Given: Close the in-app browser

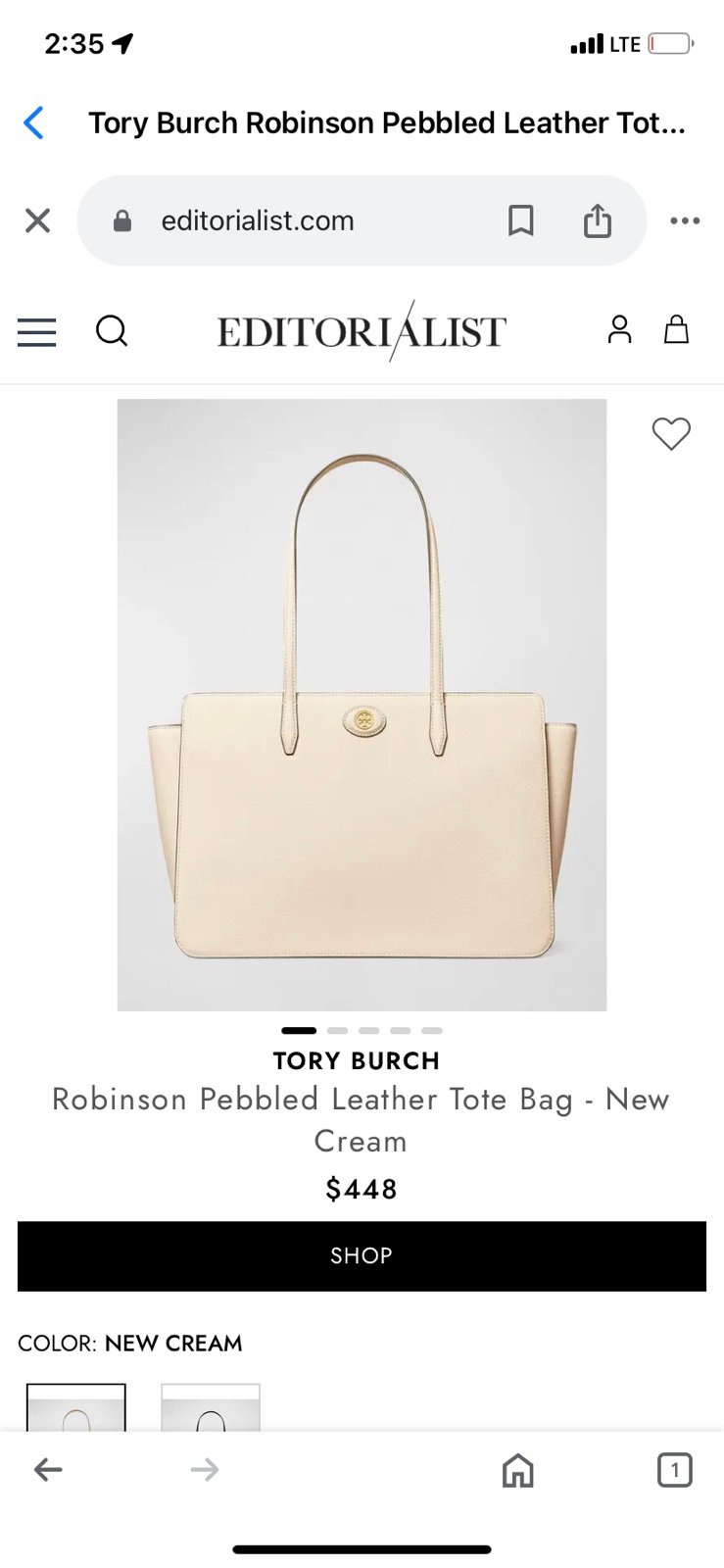Looking at the screenshot, I should tap(37, 220).
